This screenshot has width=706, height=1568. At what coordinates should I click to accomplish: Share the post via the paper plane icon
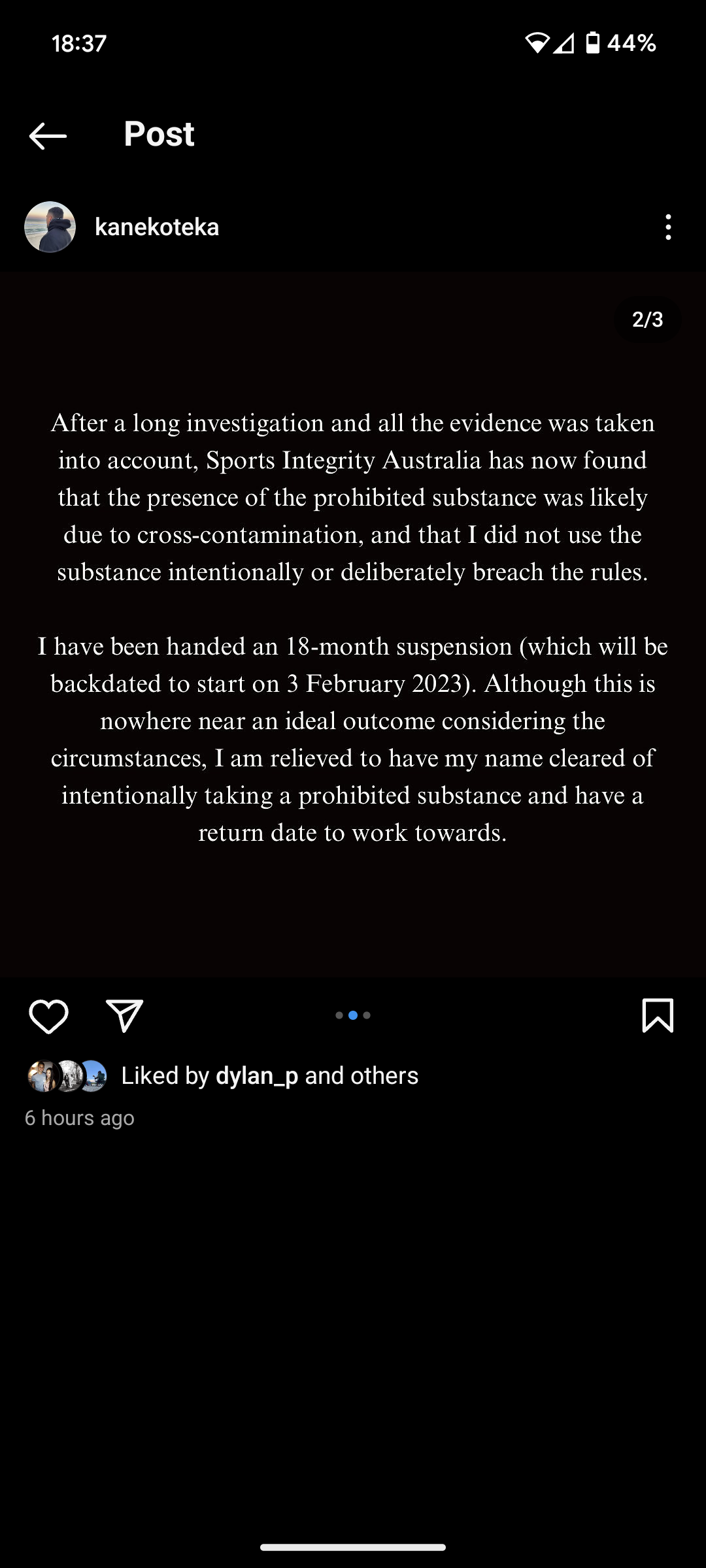click(124, 1016)
